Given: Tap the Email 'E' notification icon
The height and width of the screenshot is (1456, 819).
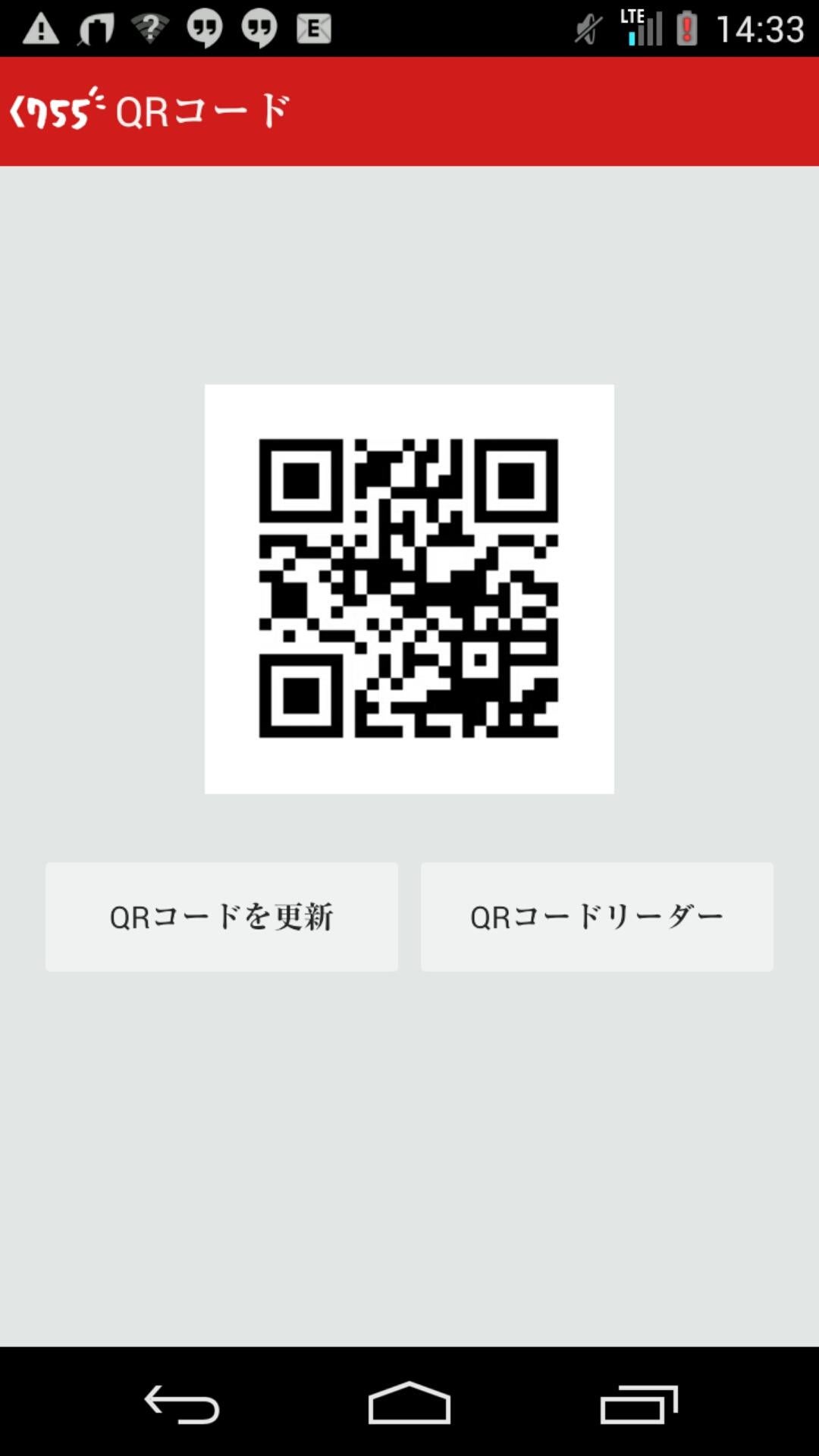Looking at the screenshot, I should click(x=314, y=28).
